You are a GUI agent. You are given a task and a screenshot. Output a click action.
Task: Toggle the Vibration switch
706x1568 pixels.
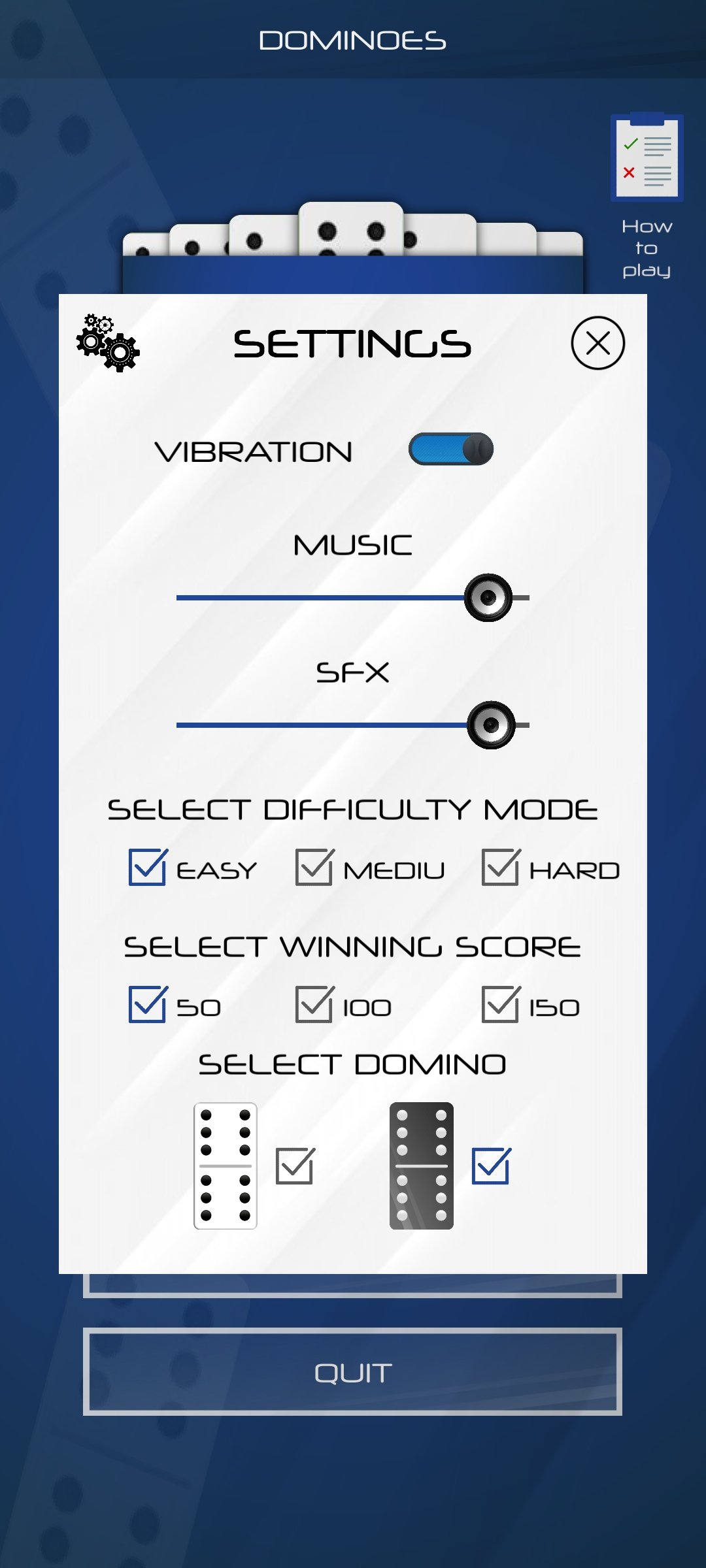(x=450, y=449)
